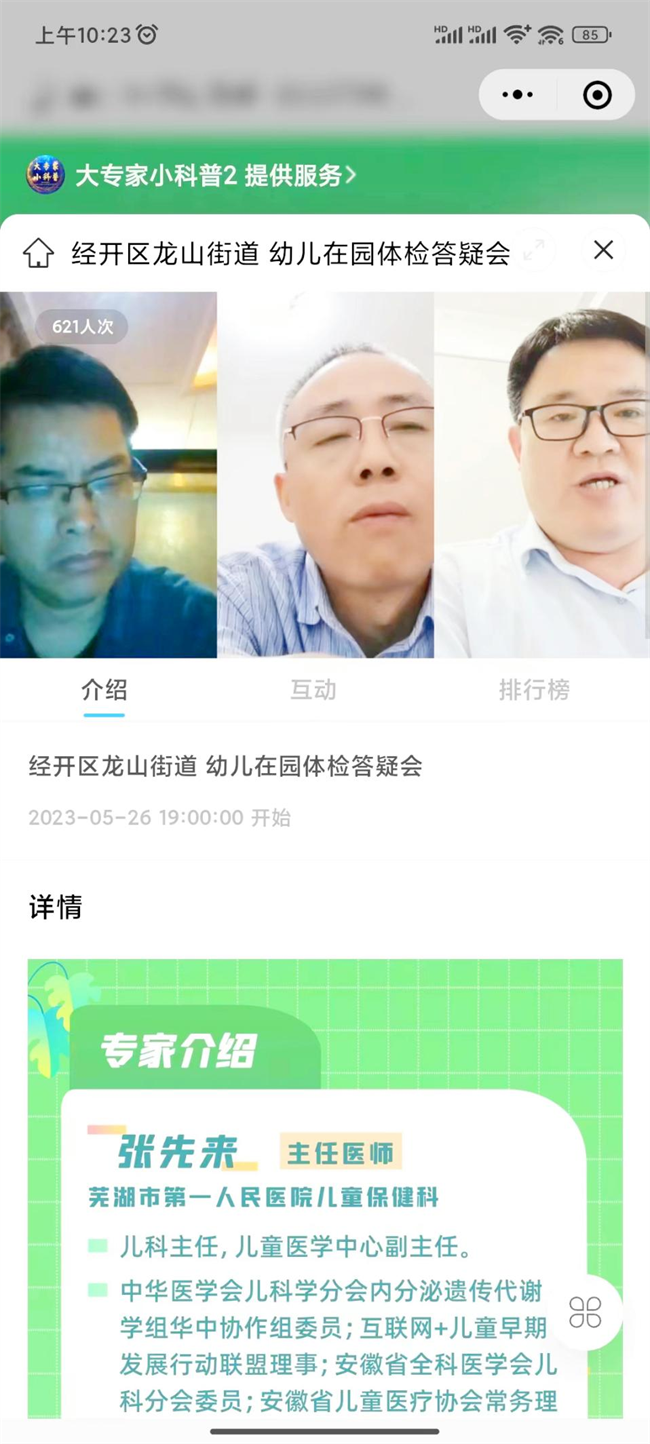
Task: Close the livestream panel with X
Action: coord(603,250)
